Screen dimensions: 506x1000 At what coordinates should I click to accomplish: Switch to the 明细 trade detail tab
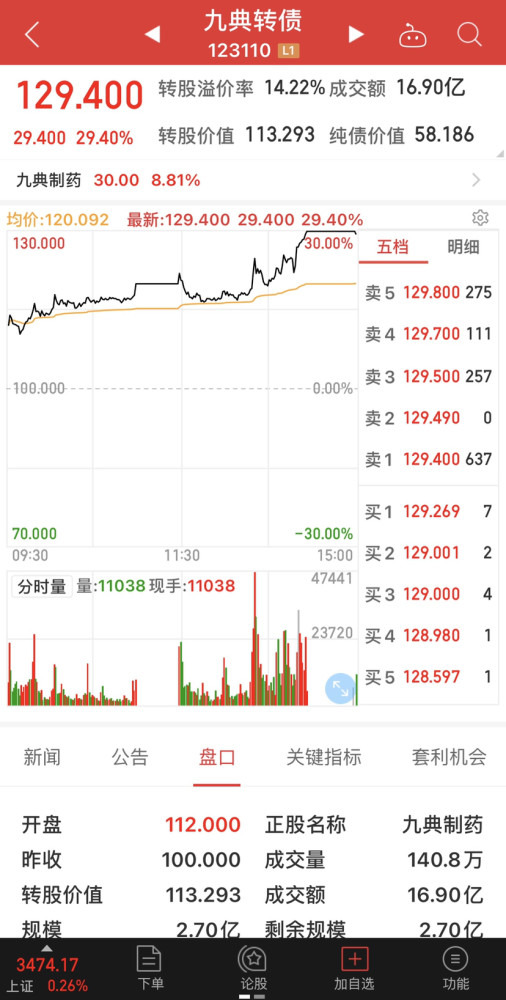463,247
